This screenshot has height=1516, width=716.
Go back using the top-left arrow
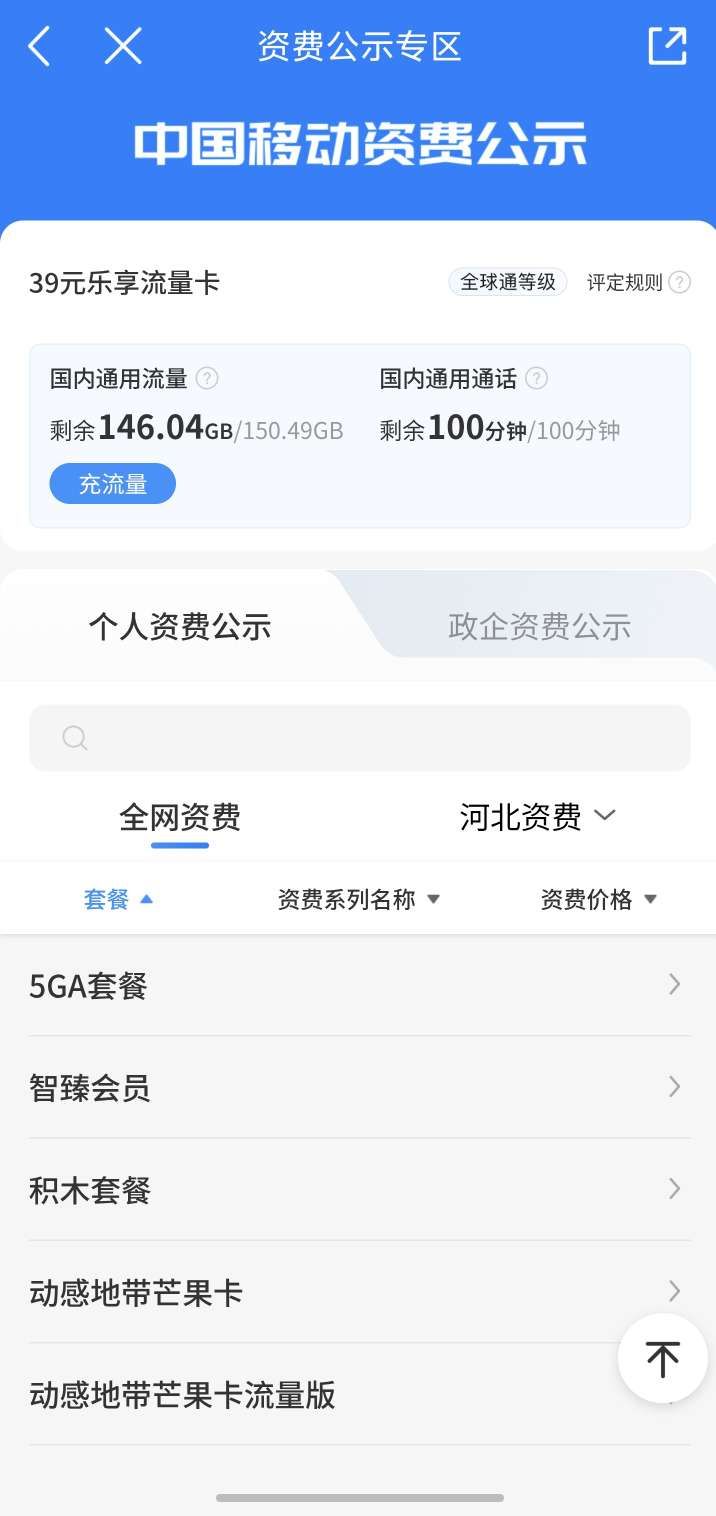tap(39, 46)
